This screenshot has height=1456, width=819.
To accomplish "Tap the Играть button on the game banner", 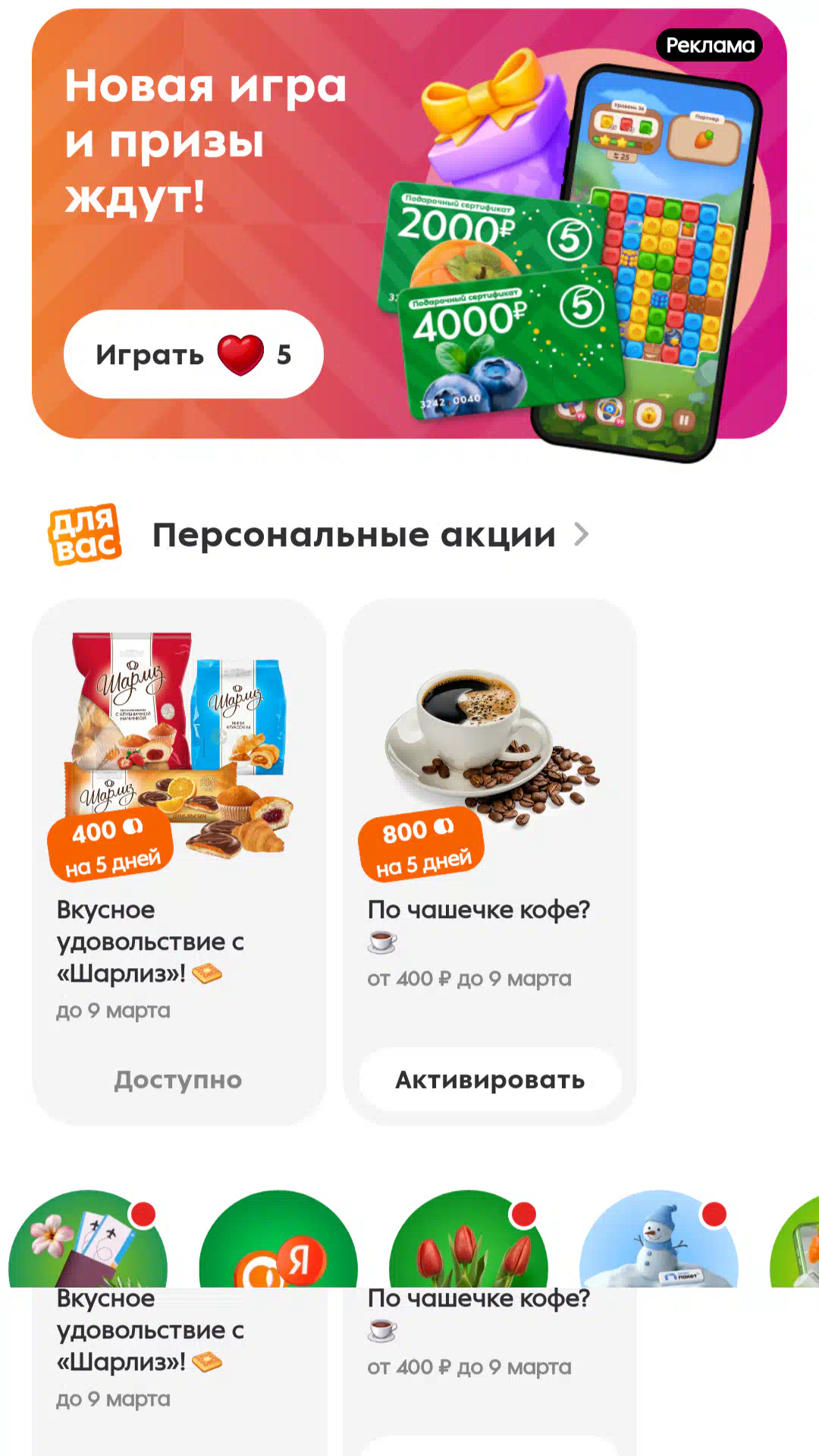I will coord(193,354).
